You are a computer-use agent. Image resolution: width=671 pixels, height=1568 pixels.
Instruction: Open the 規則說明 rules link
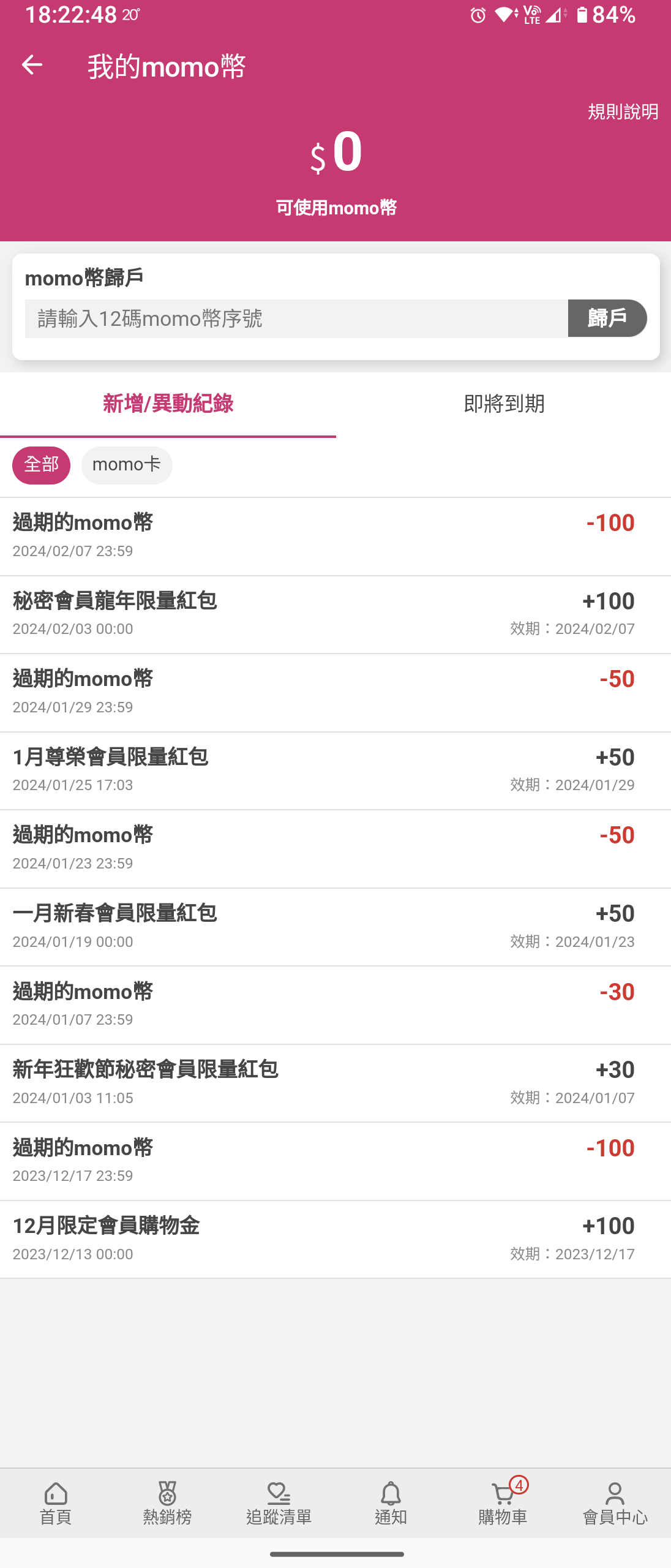pos(623,111)
